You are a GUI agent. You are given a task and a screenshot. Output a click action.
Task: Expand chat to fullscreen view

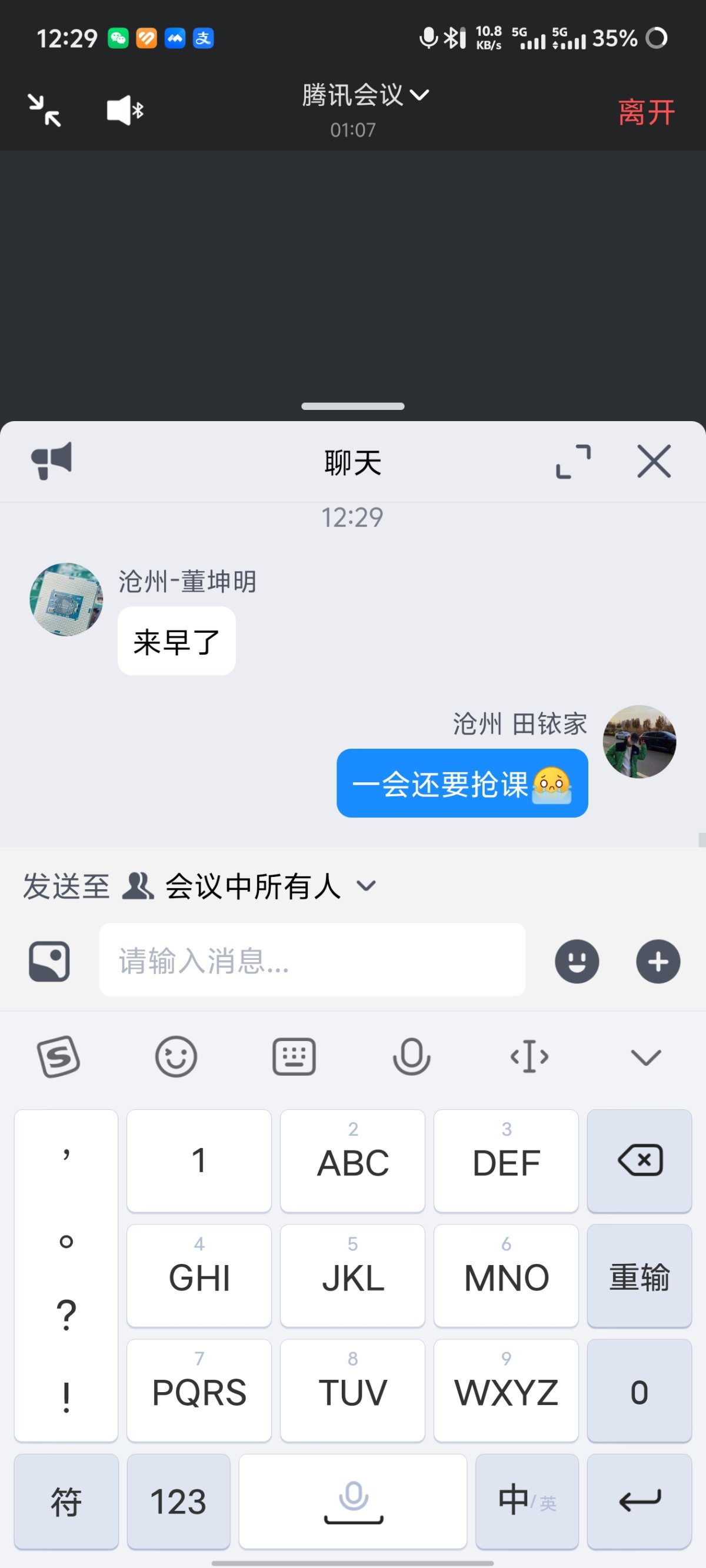(x=572, y=461)
